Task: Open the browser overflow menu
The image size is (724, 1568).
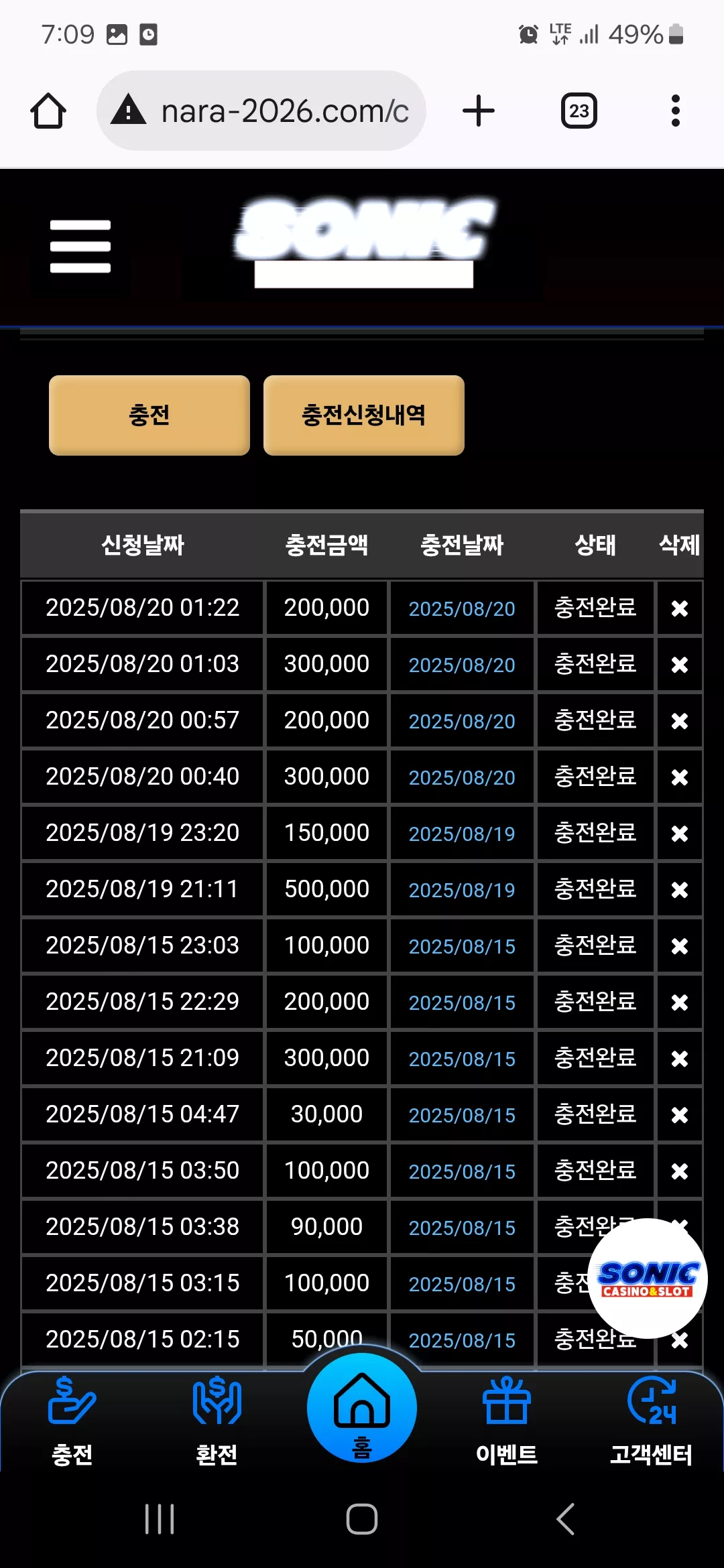Action: point(676,111)
